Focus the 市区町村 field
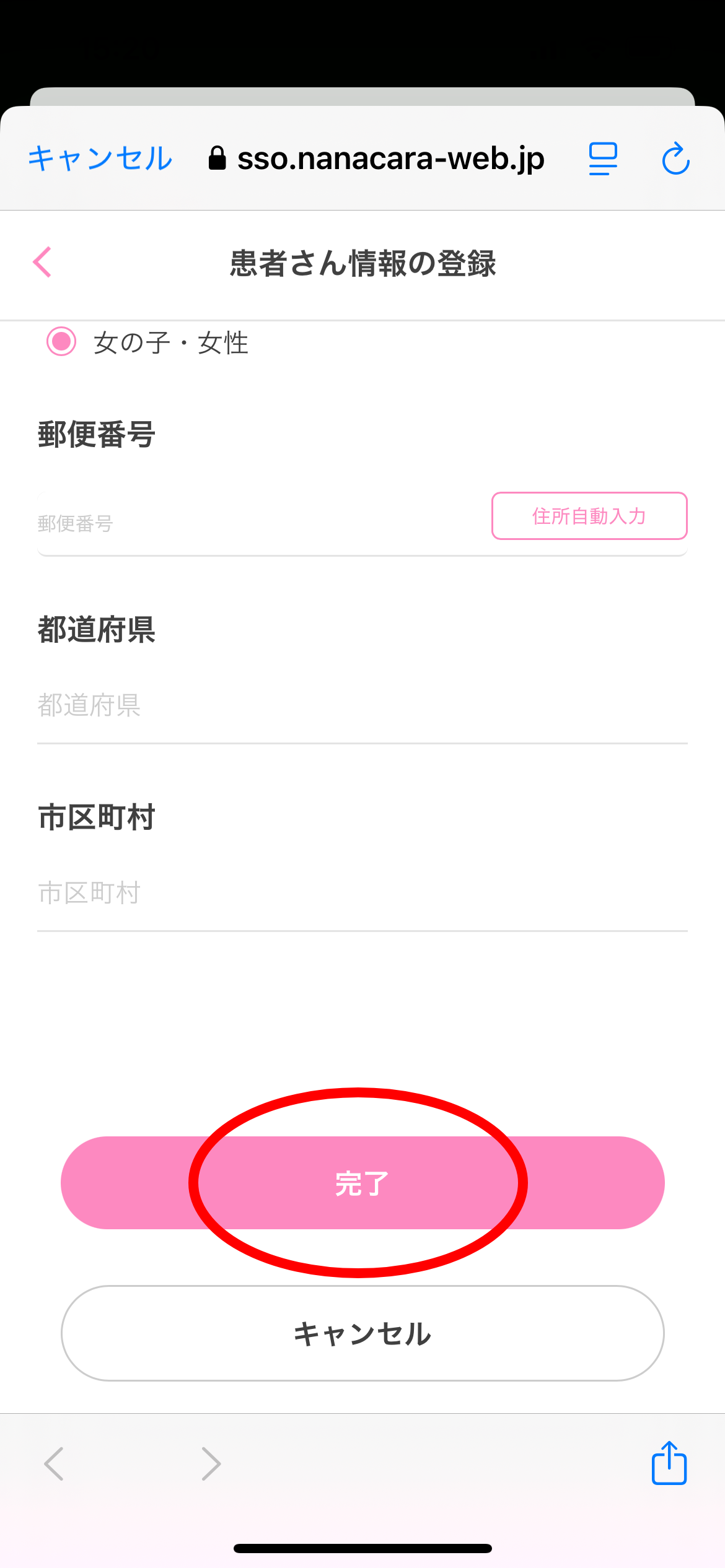This screenshot has width=725, height=1568. coord(362,893)
